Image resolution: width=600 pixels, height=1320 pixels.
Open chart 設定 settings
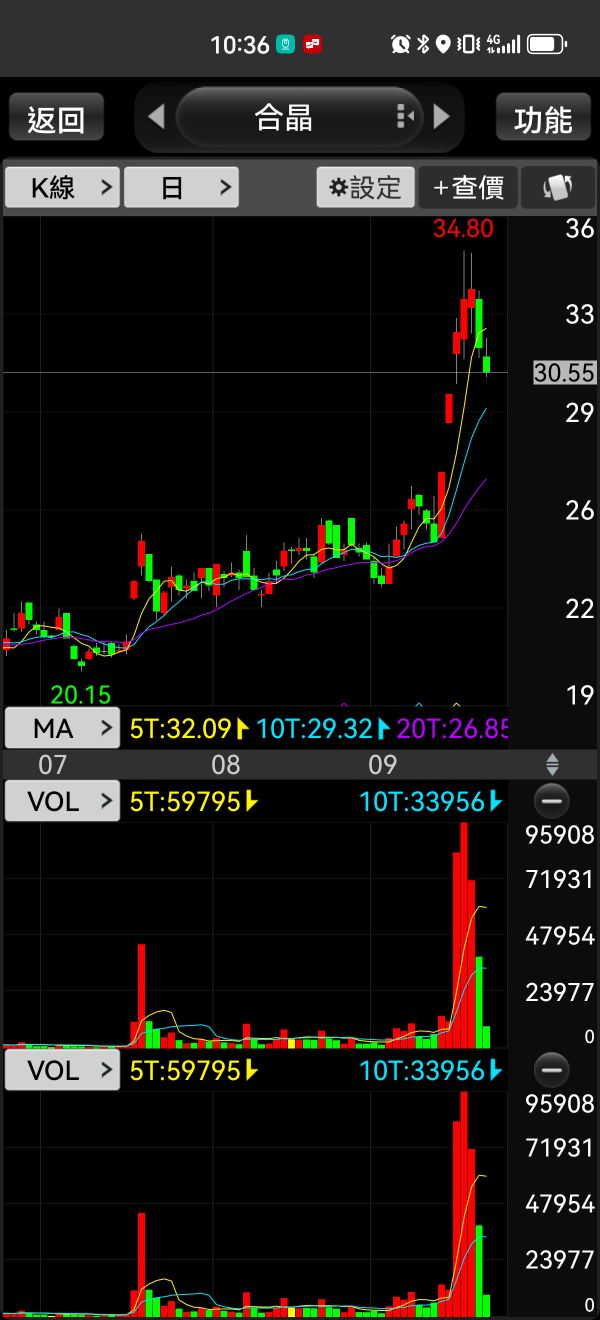[366, 187]
